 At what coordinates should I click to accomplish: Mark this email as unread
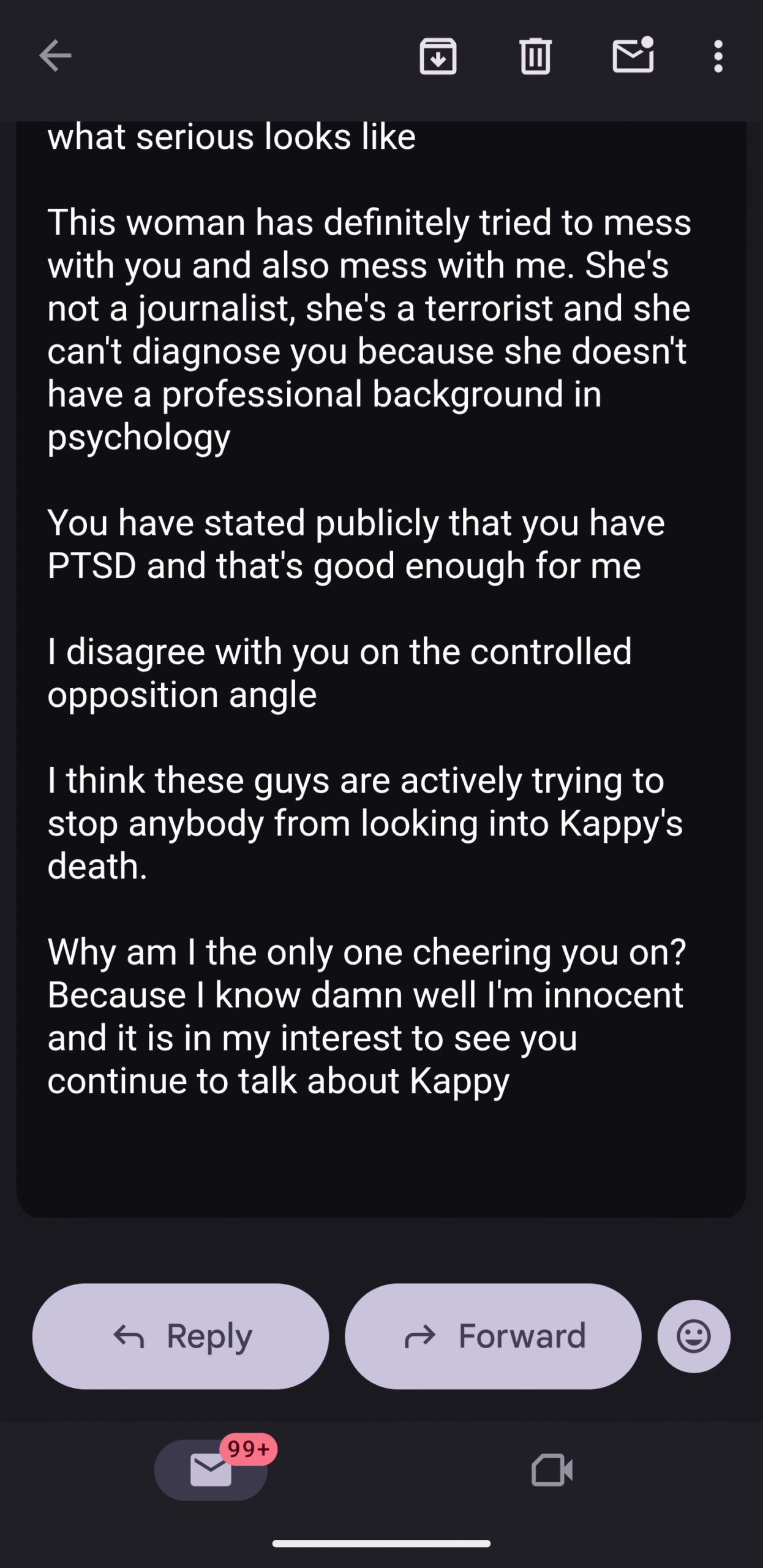coord(633,56)
